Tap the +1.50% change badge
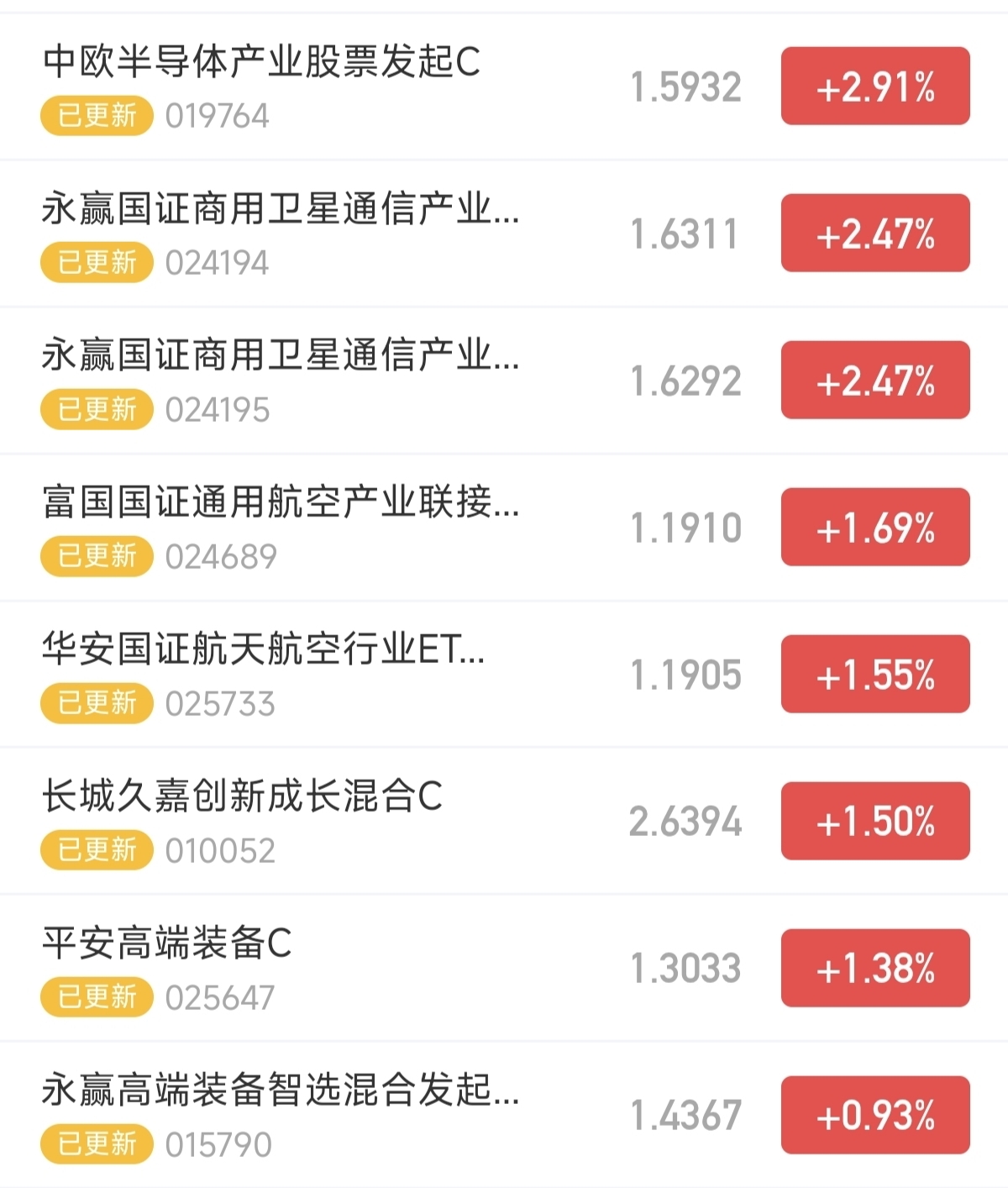The height and width of the screenshot is (1188, 1008). click(x=875, y=821)
